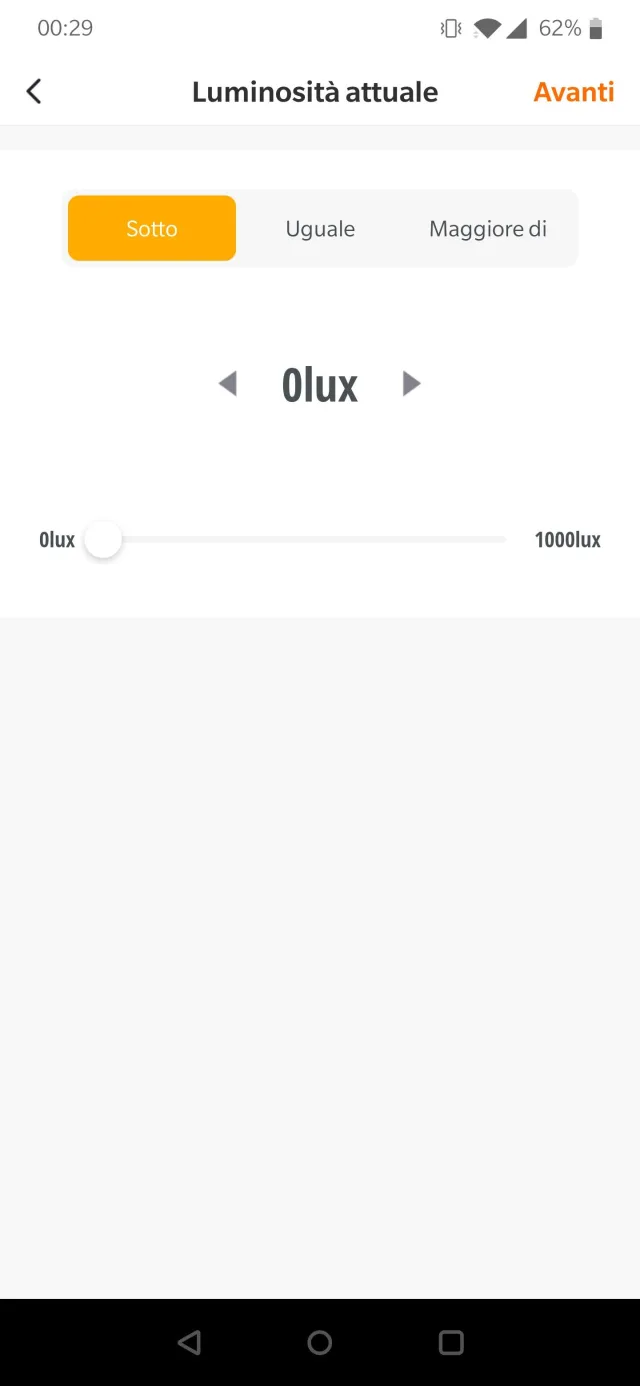Tap the brightness slider handle
Image resolution: width=640 pixels, height=1386 pixels.
tap(102, 540)
